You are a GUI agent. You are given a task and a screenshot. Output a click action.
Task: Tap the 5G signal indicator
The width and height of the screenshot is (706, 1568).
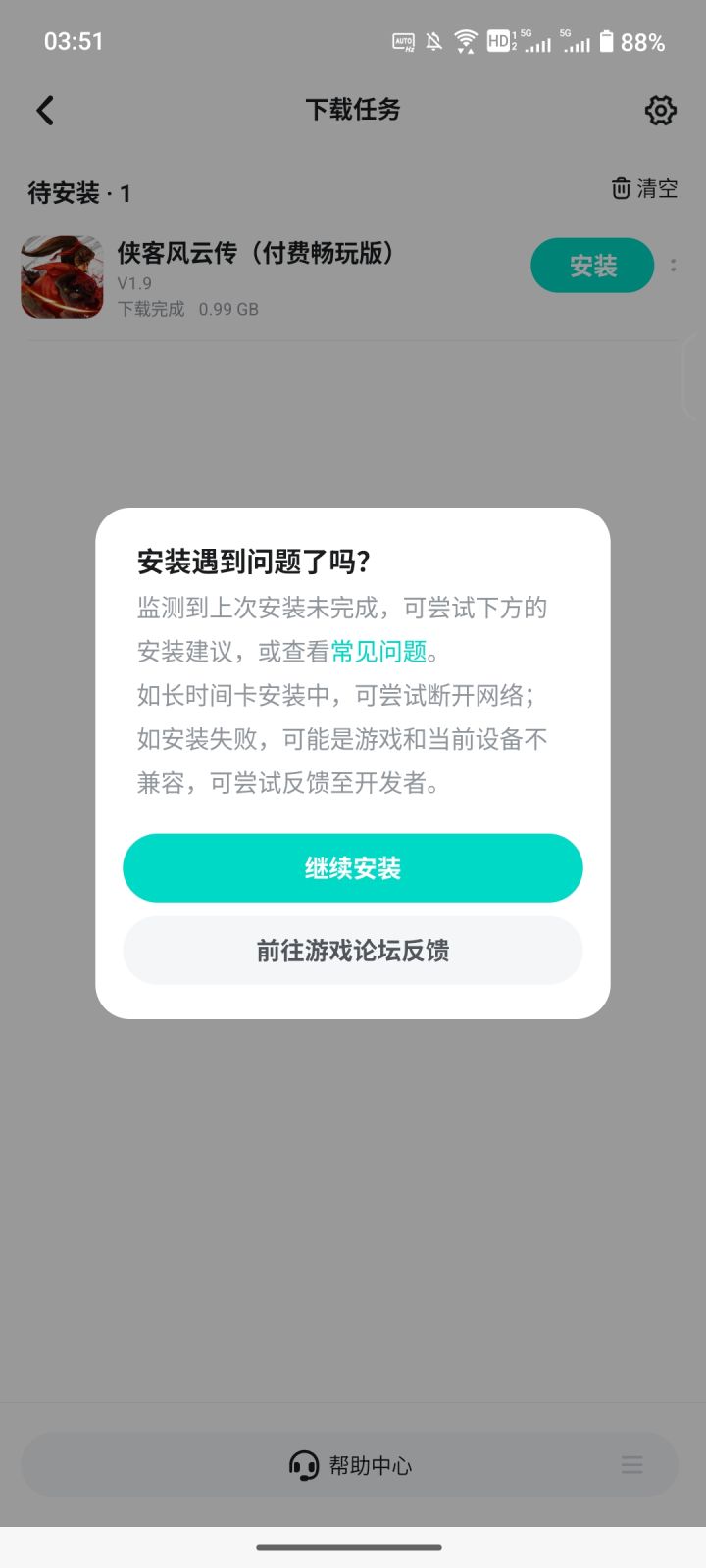coord(536,42)
